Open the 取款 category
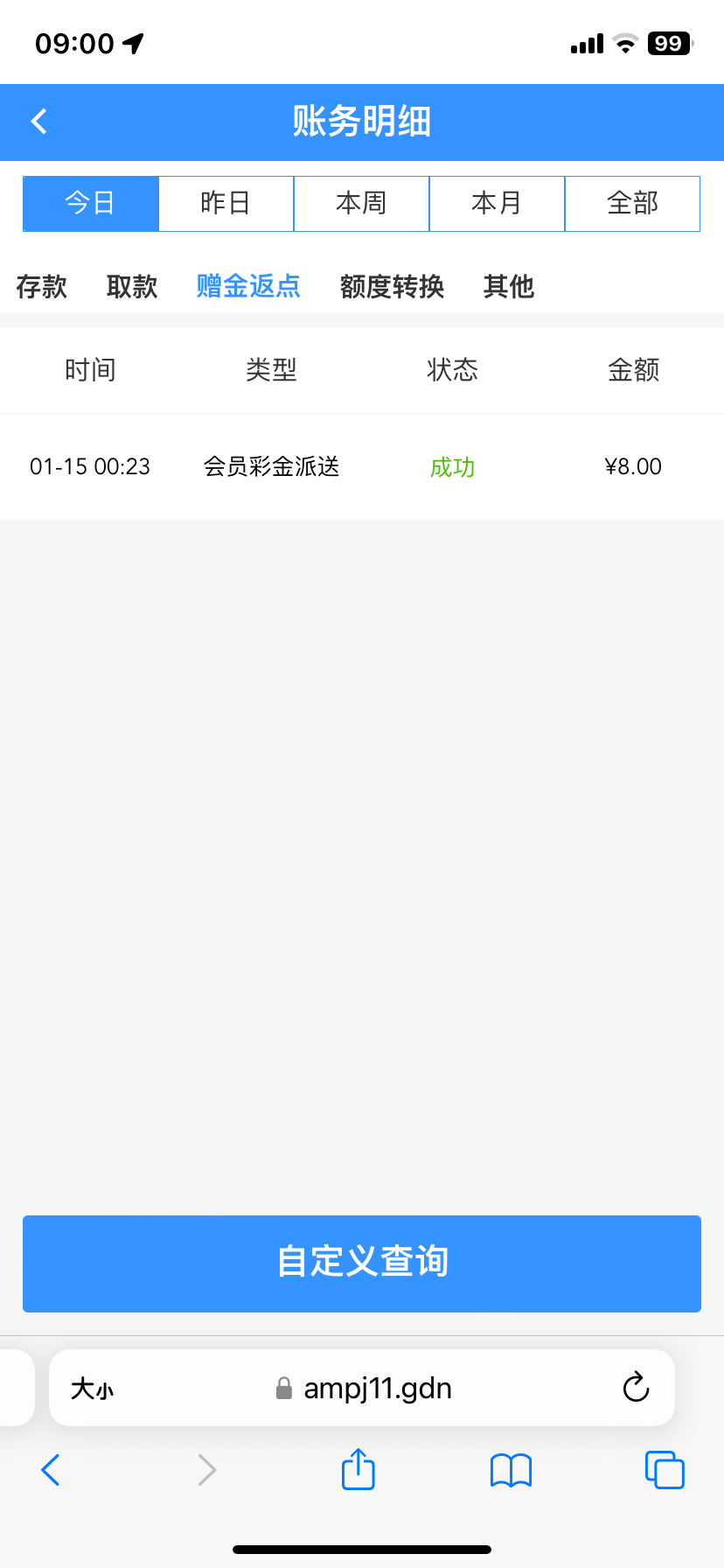Viewport: 724px width, 1568px height. (x=132, y=286)
